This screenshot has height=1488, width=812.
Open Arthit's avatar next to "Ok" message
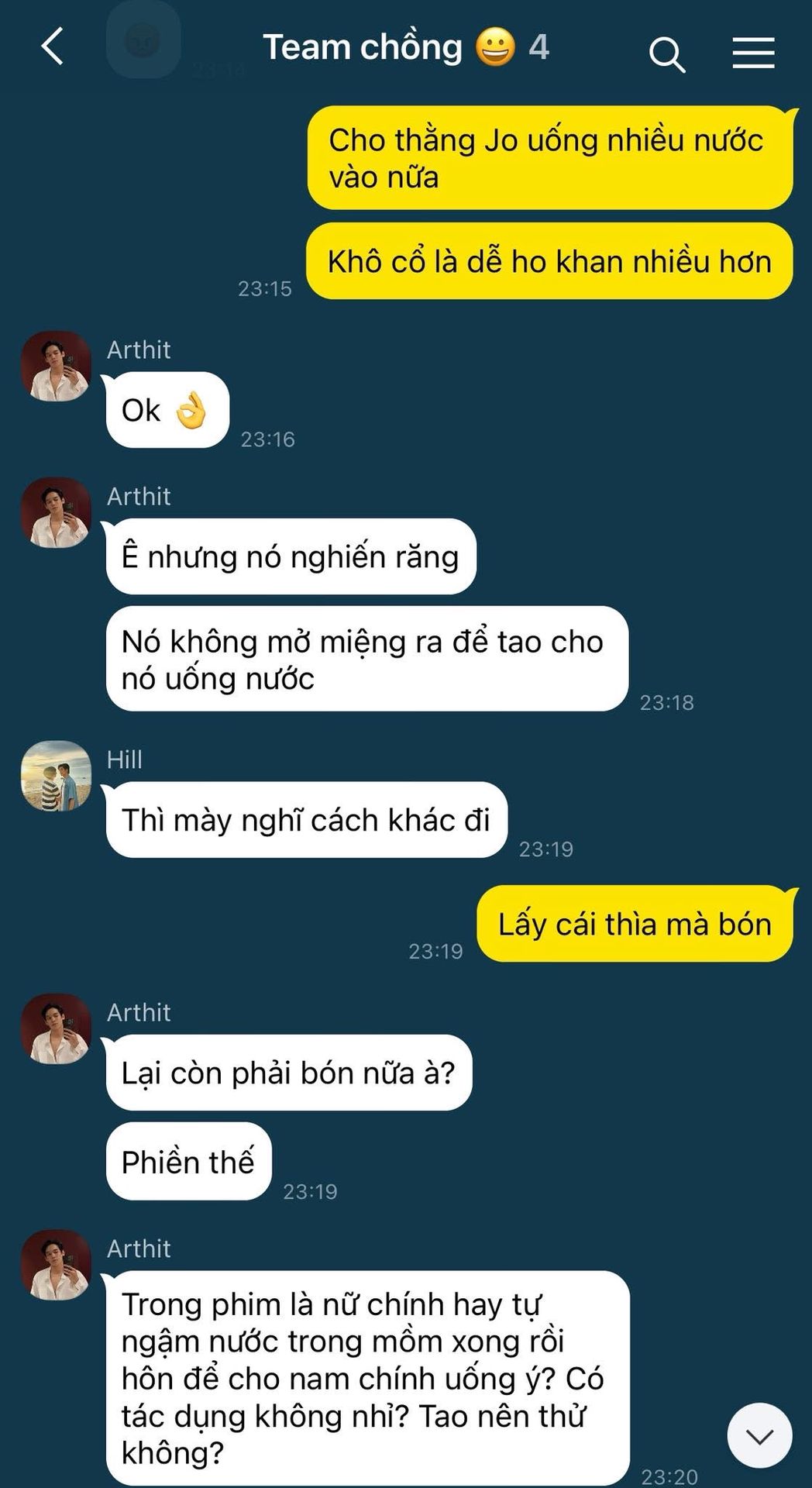(56, 366)
